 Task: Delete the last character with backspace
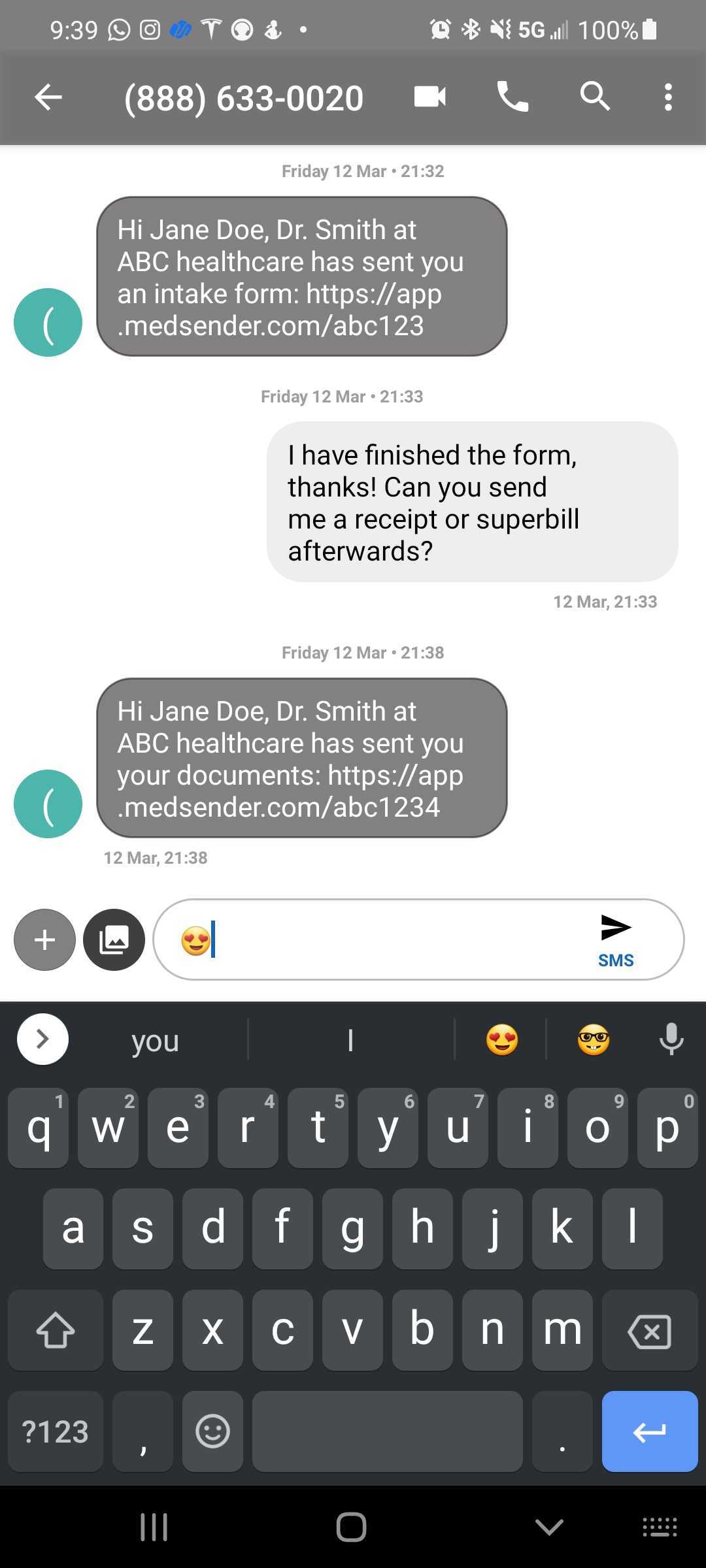pos(649,1330)
